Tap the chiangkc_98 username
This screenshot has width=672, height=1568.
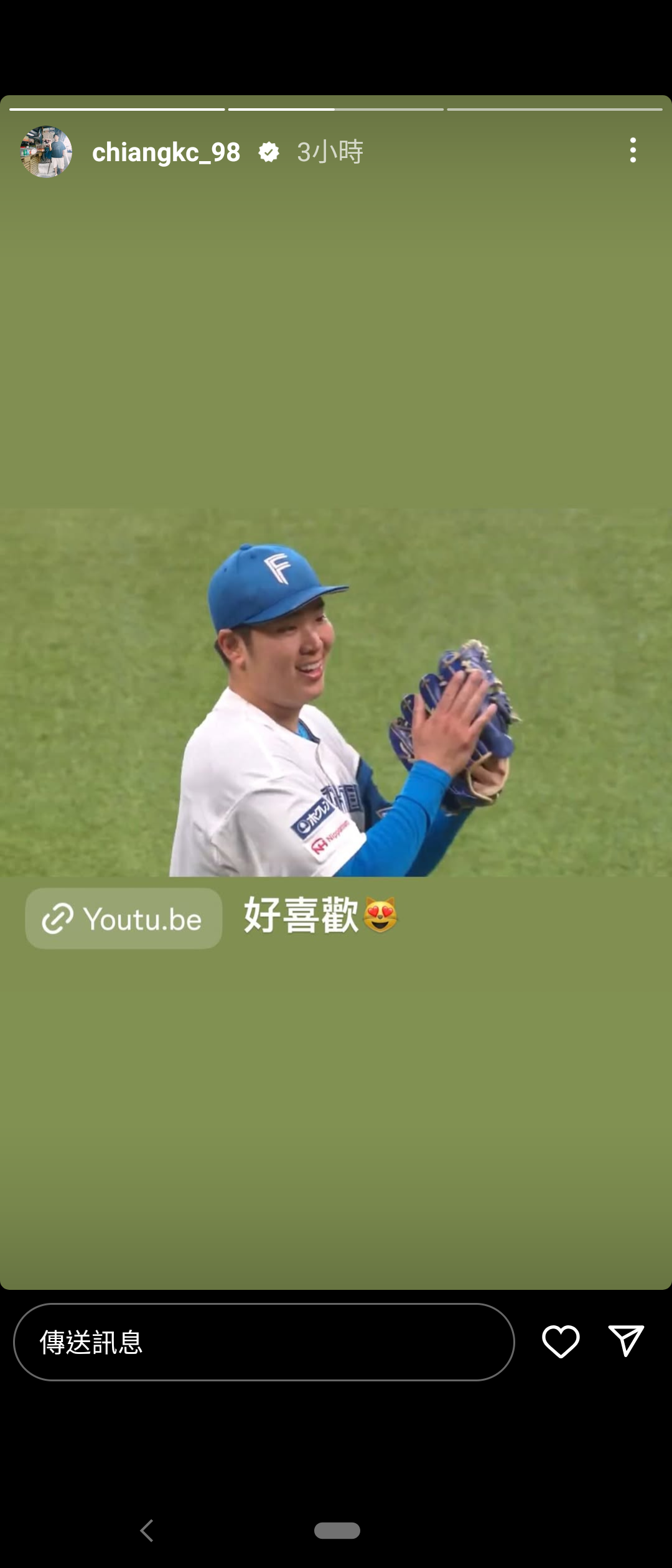tap(166, 152)
